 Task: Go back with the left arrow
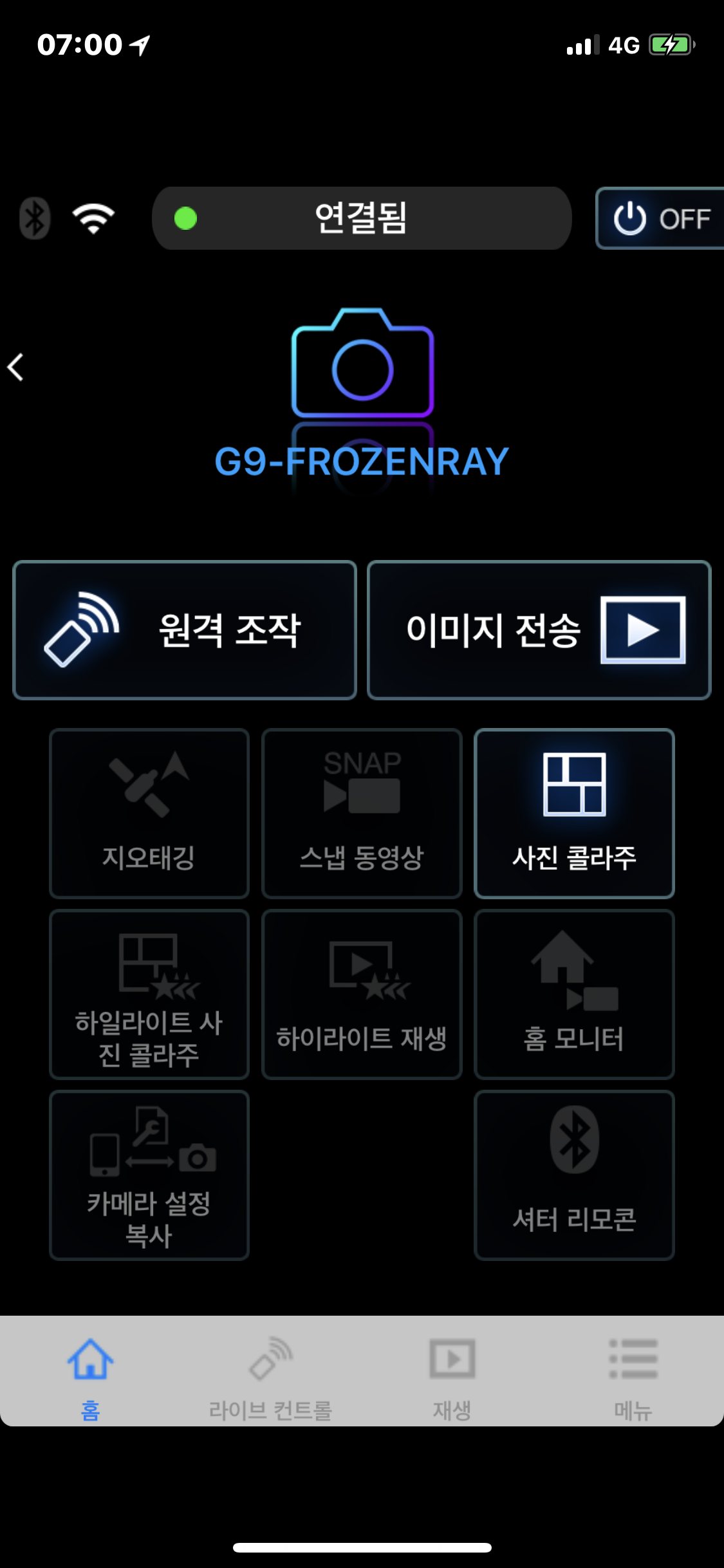click(x=16, y=368)
